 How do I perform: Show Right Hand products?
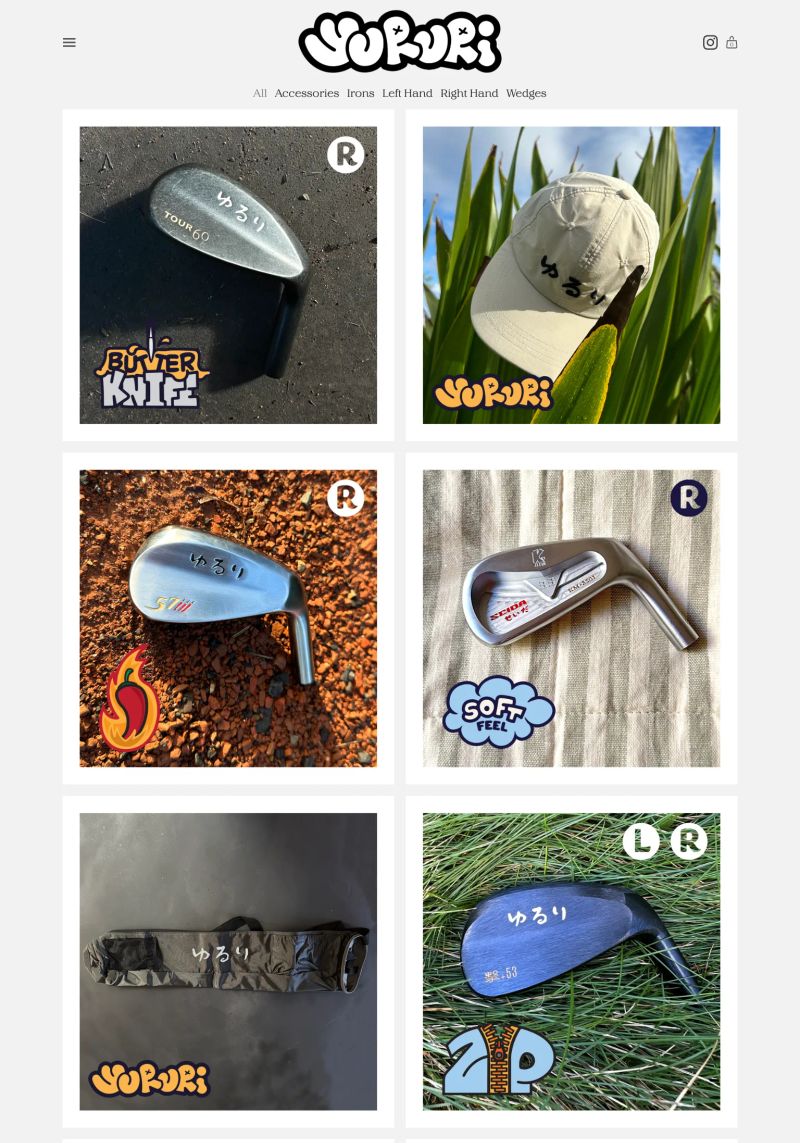pos(469,93)
